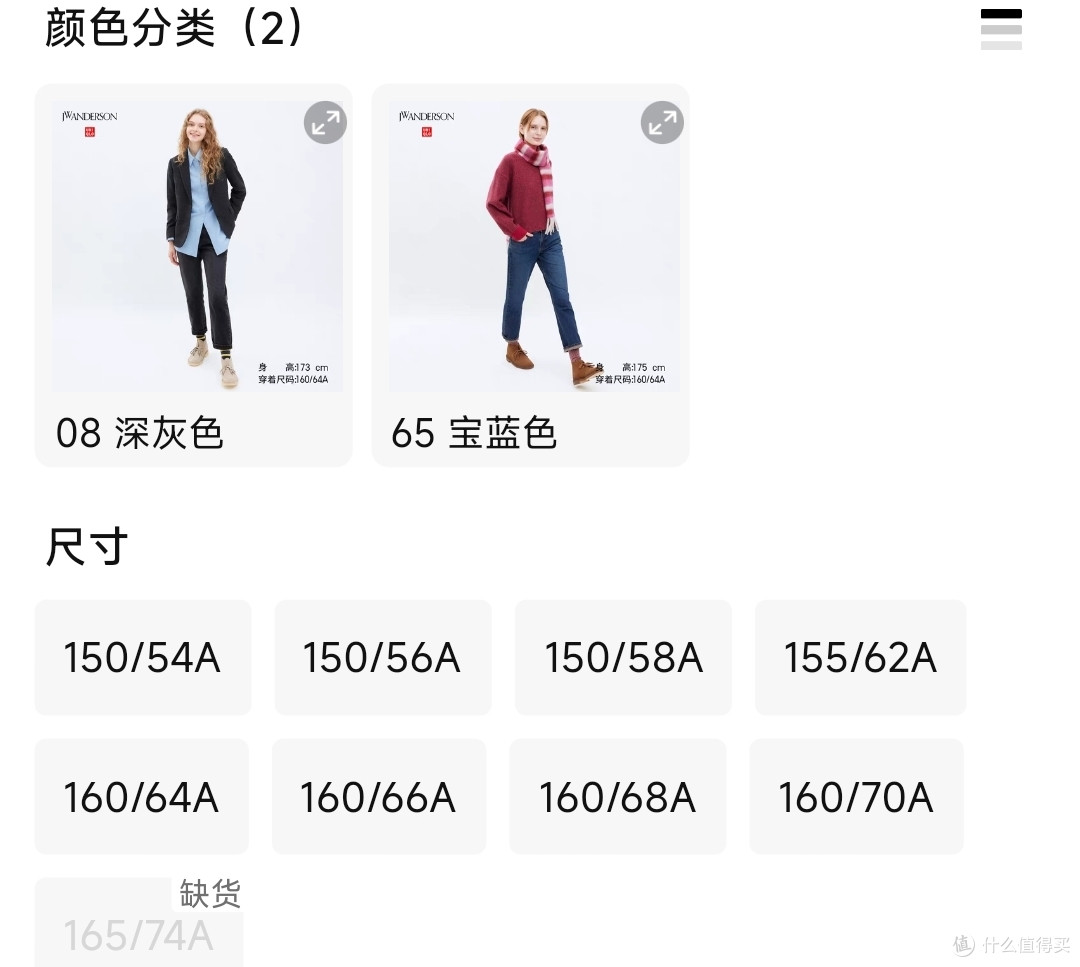This screenshot has width=1080, height=967.
Task: Choose size 160/68A
Action: click(x=617, y=797)
